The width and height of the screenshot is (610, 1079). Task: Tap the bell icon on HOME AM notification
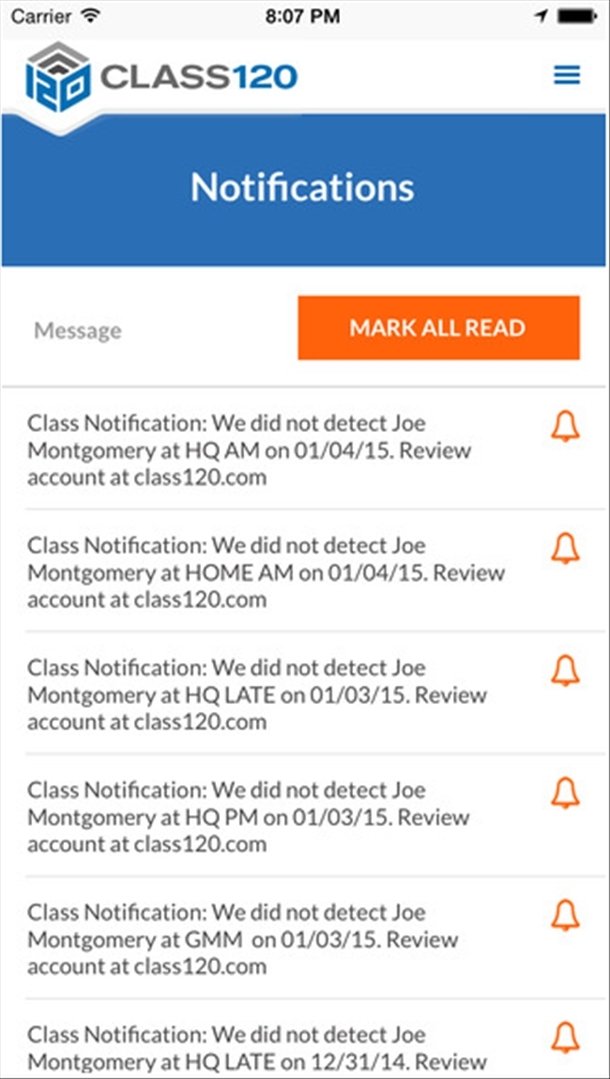point(565,549)
